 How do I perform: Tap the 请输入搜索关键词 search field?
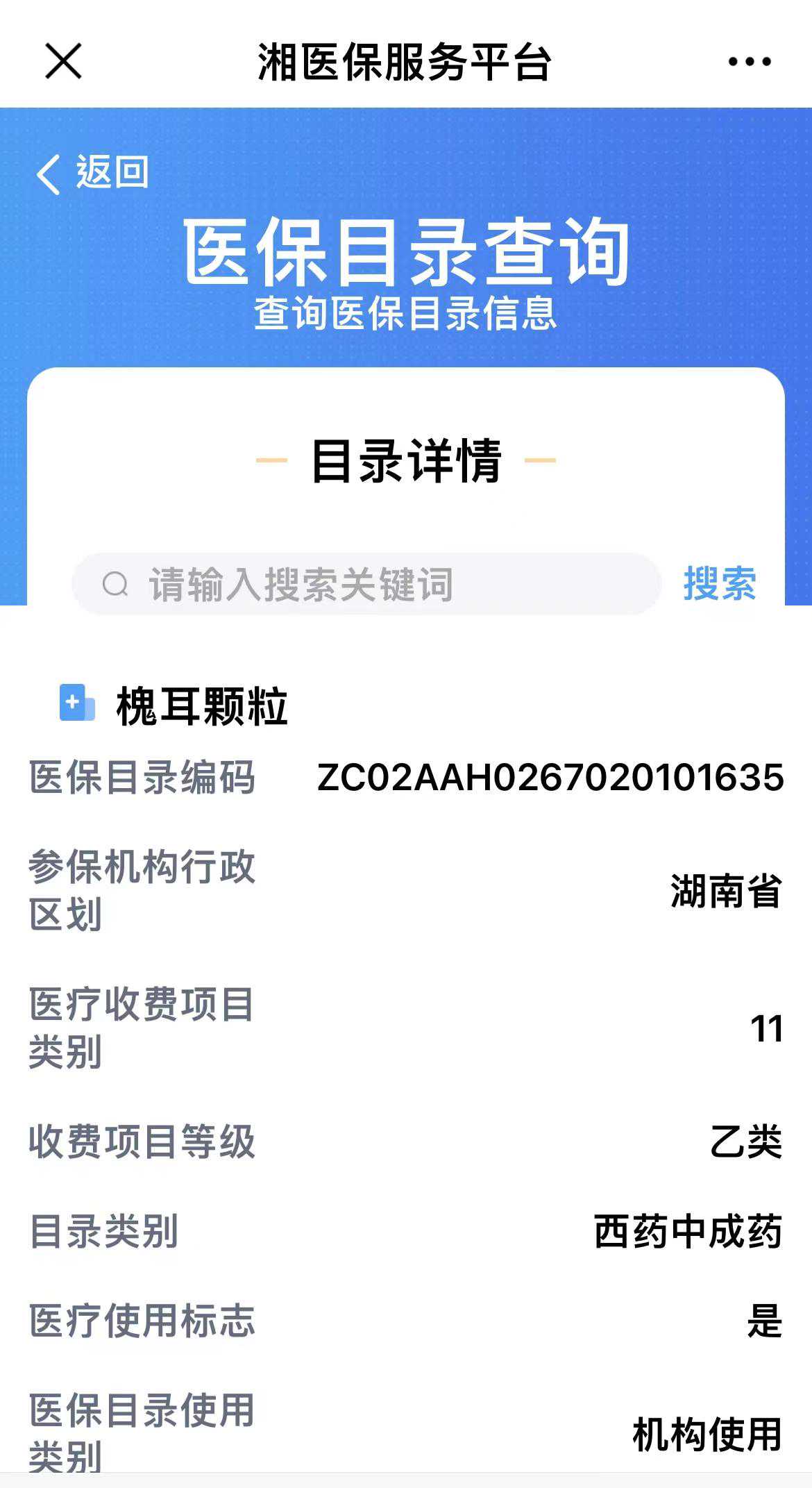(x=366, y=584)
